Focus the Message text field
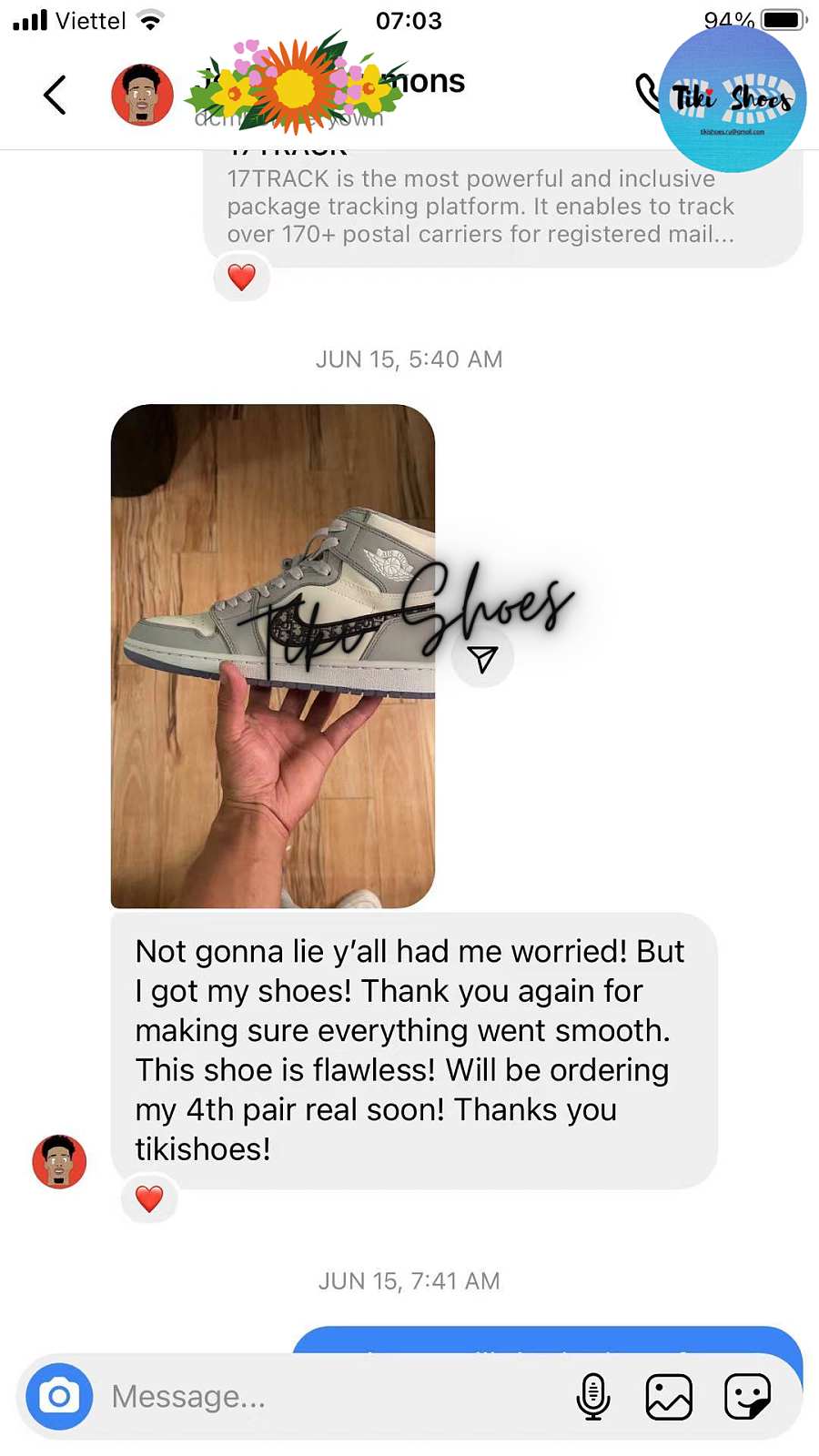 click(328, 1396)
